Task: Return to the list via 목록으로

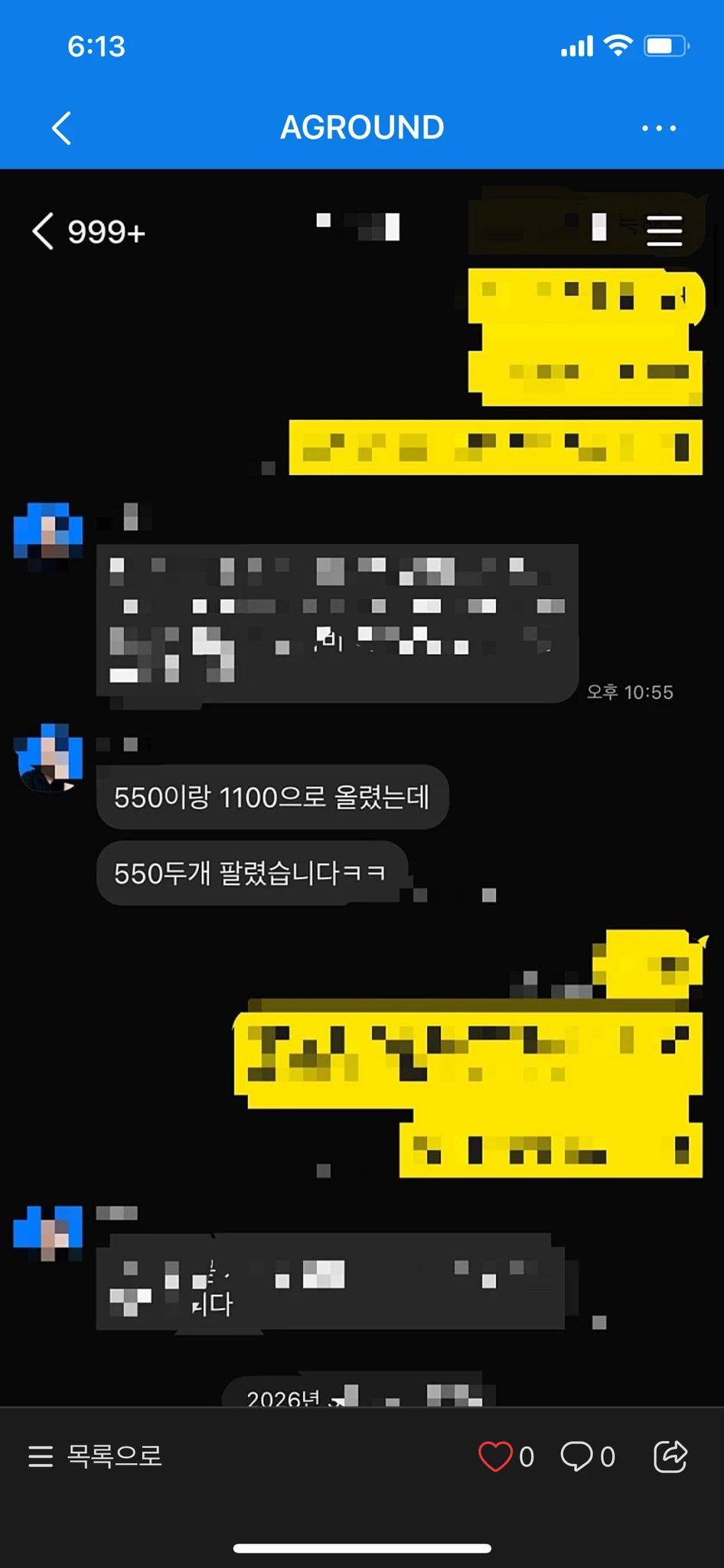Action: coord(96,1455)
